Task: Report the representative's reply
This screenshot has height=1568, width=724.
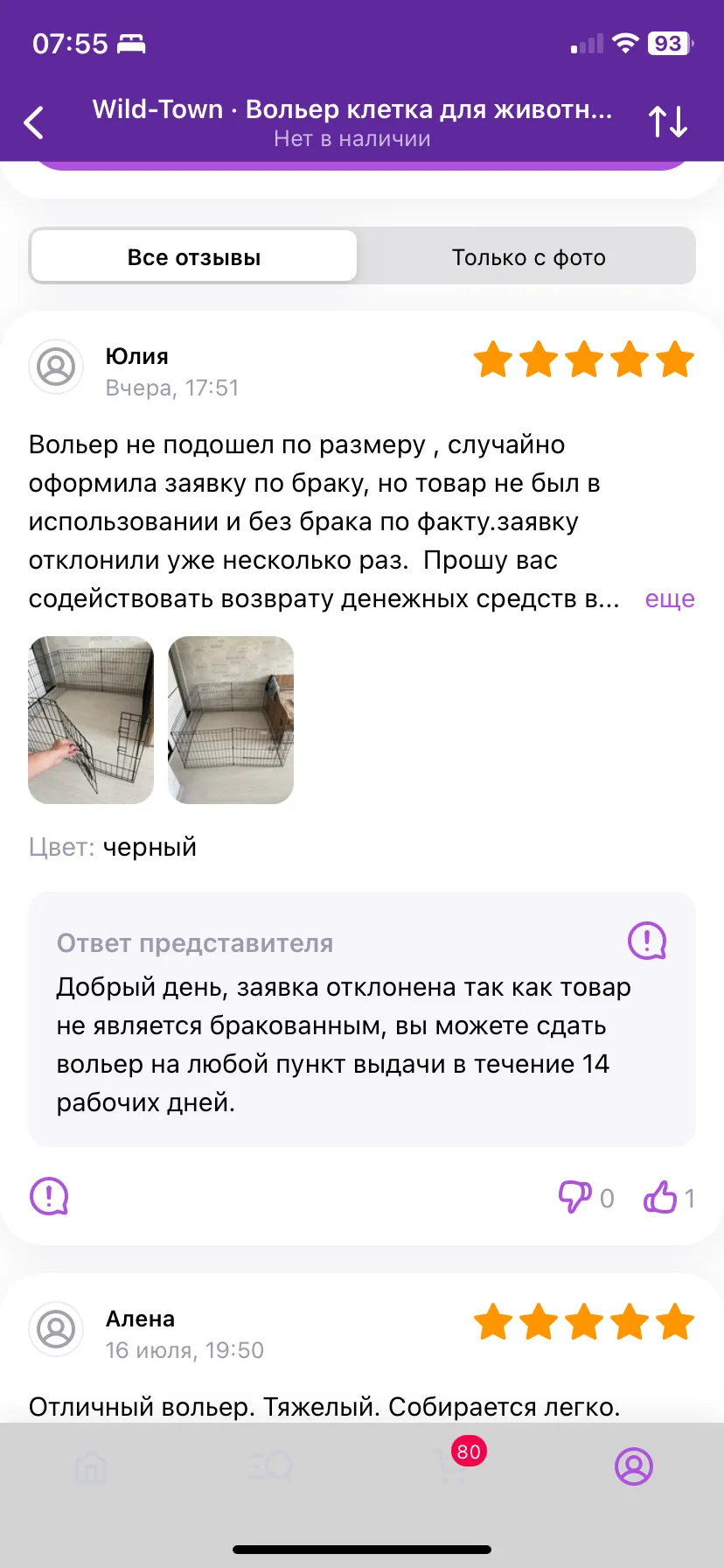Action: coord(647,941)
